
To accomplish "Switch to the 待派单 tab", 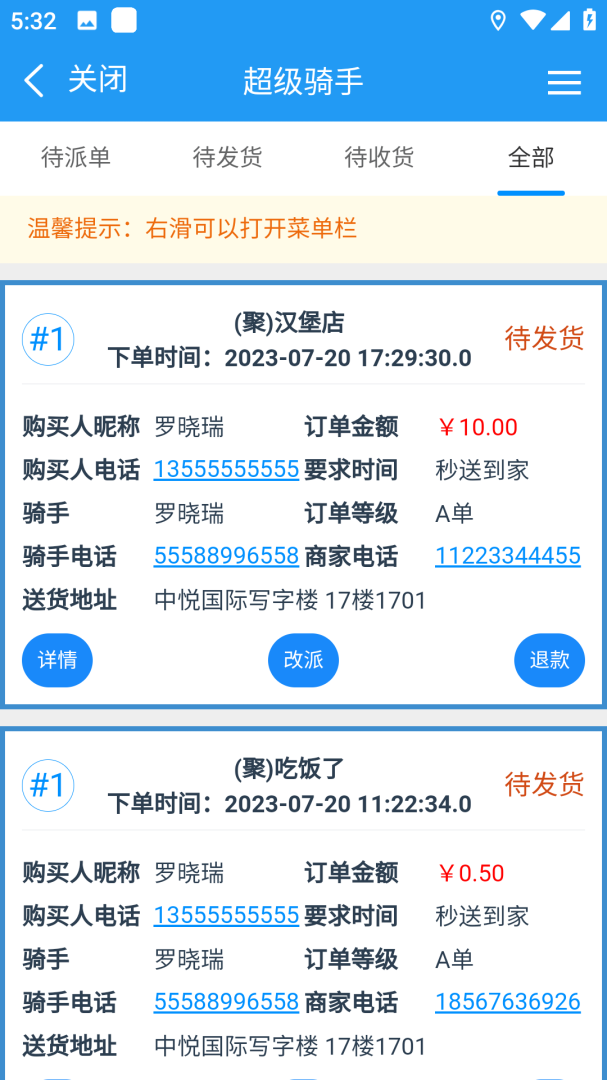I will point(76,157).
